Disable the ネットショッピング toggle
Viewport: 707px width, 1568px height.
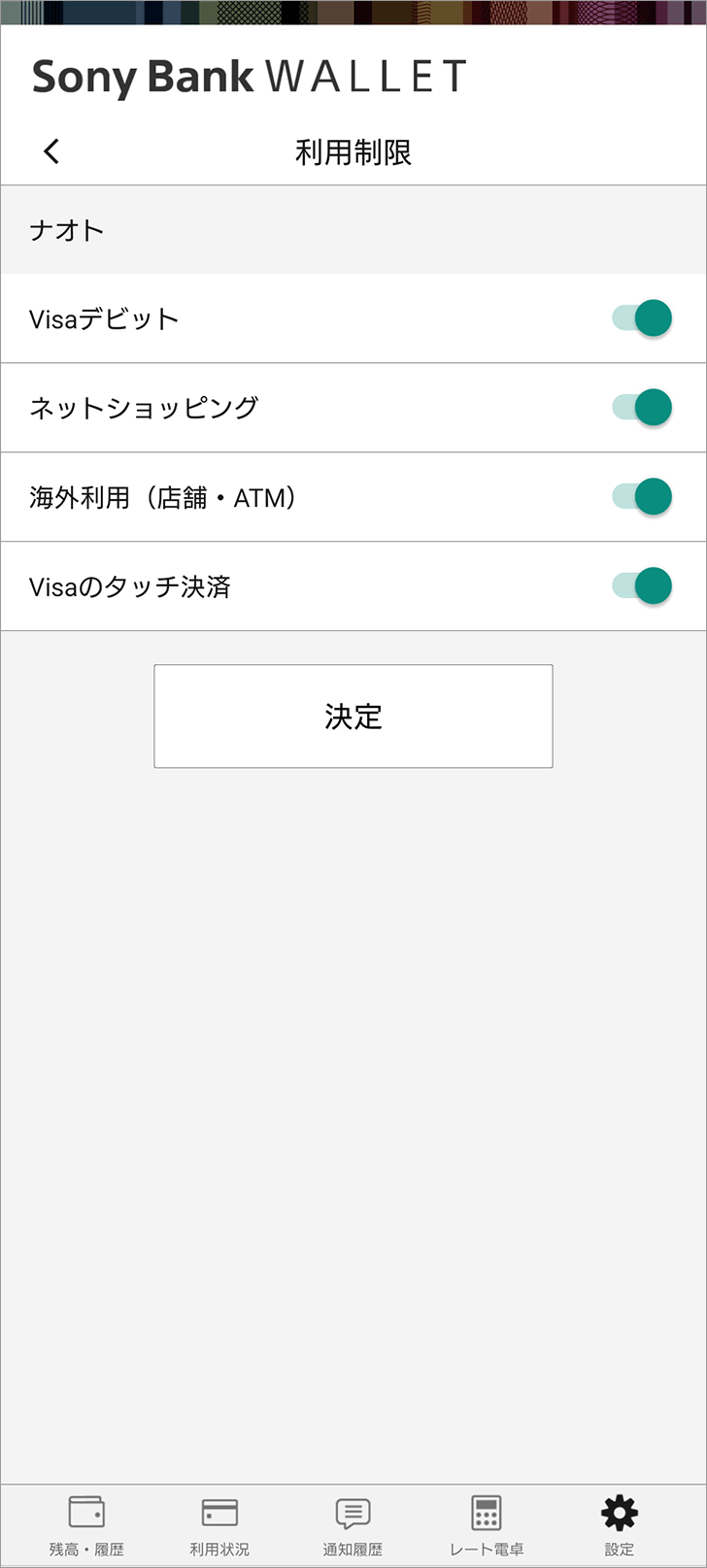[642, 408]
